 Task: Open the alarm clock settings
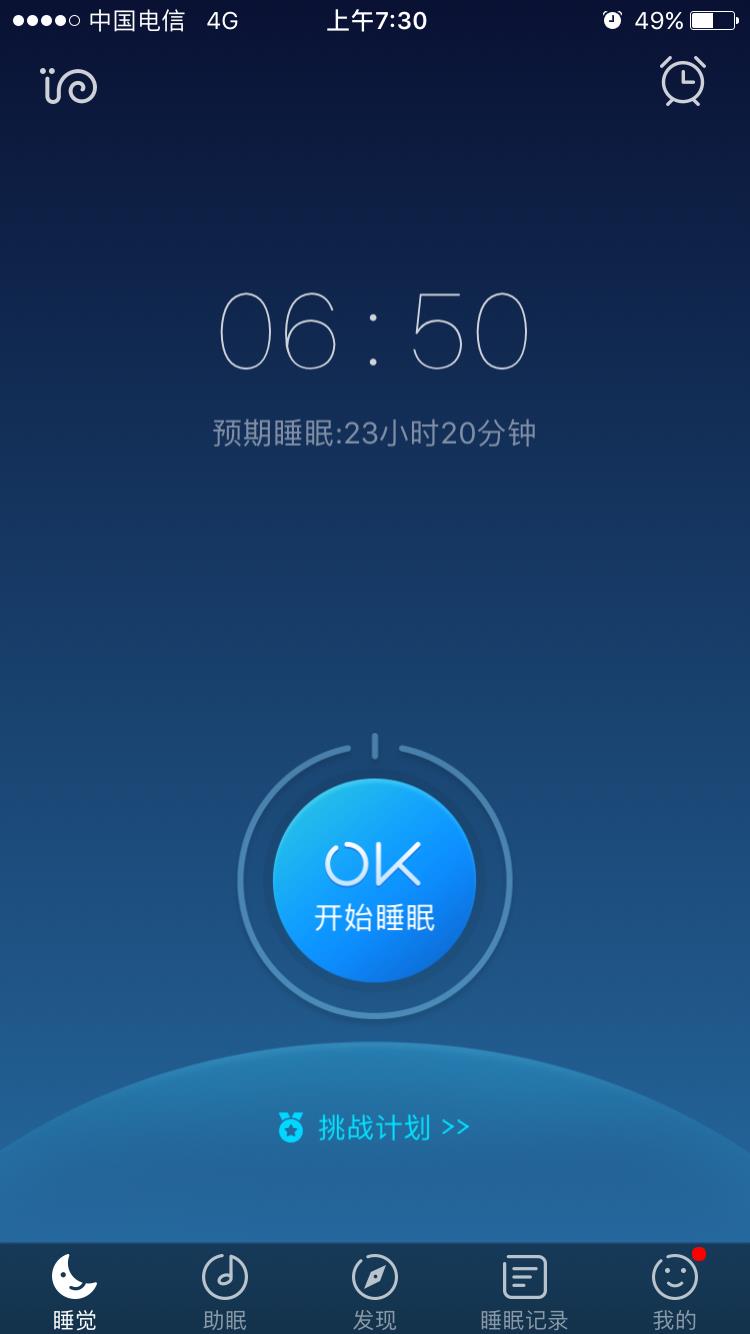point(683,82)
